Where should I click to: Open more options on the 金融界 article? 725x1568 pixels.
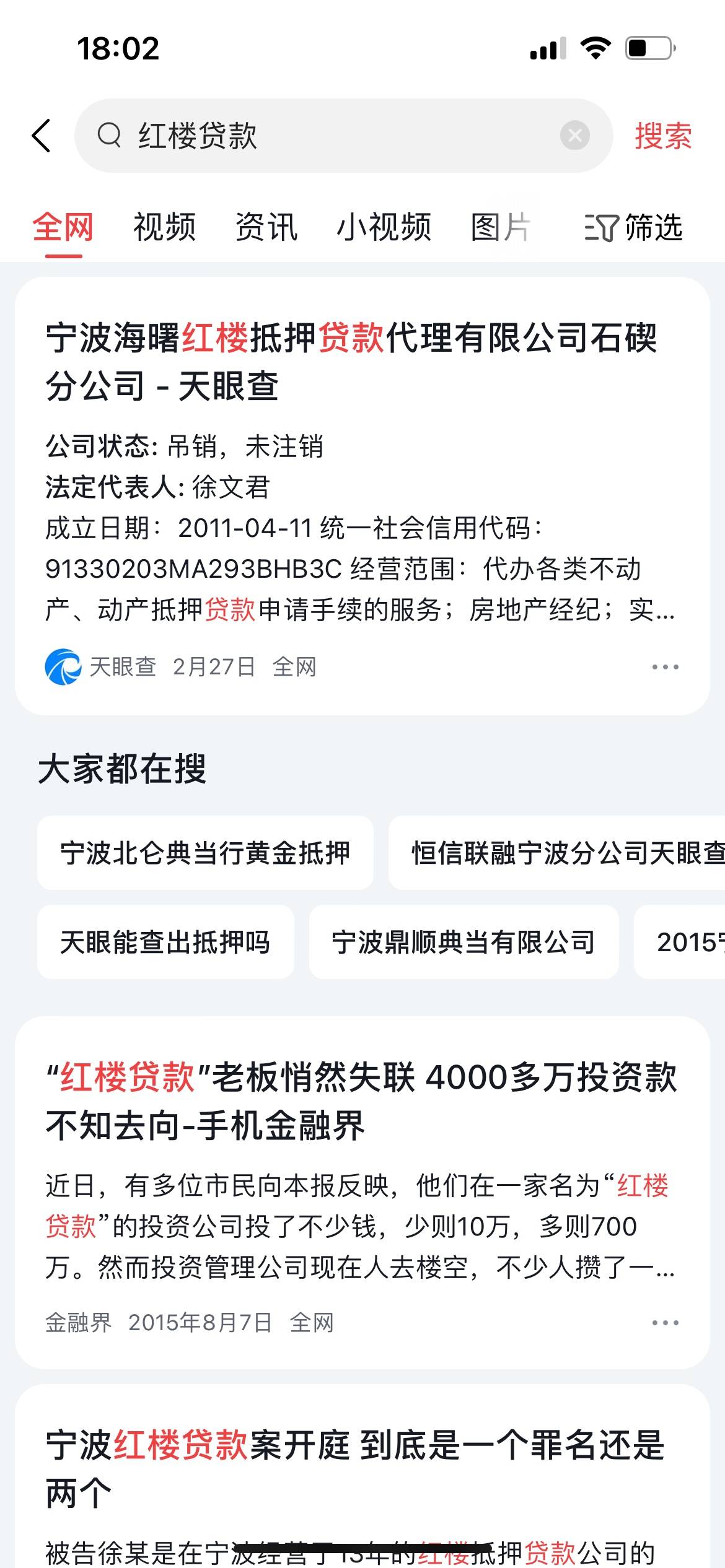click(665, 1323)
